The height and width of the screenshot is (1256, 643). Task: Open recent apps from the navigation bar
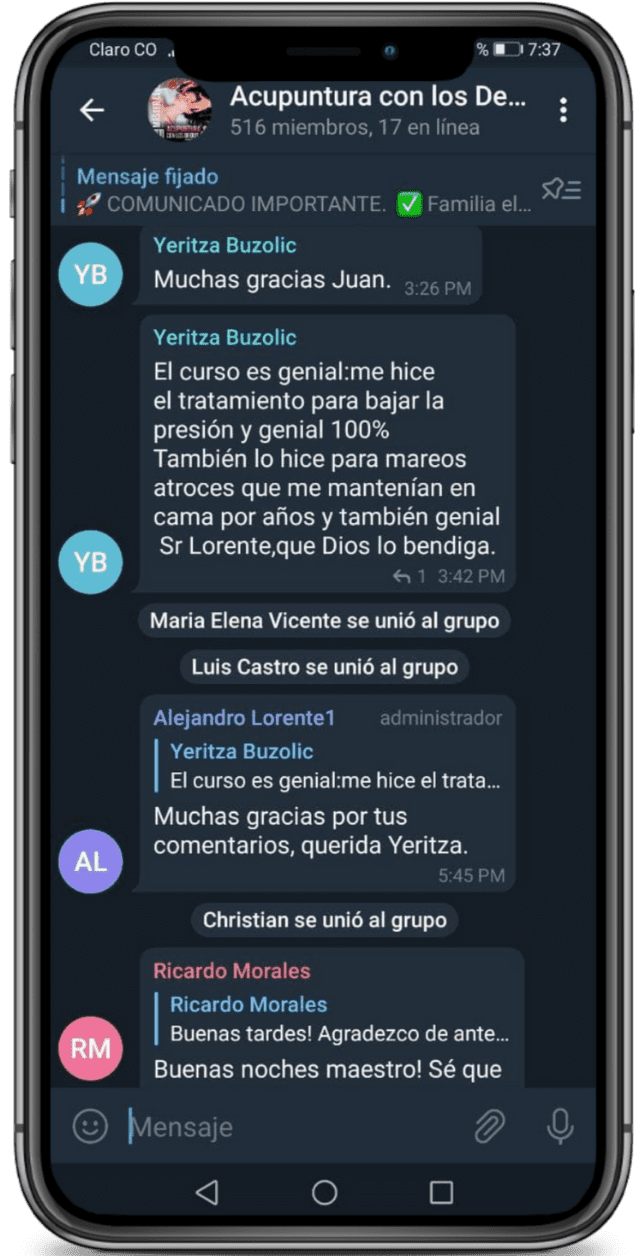441,1192
